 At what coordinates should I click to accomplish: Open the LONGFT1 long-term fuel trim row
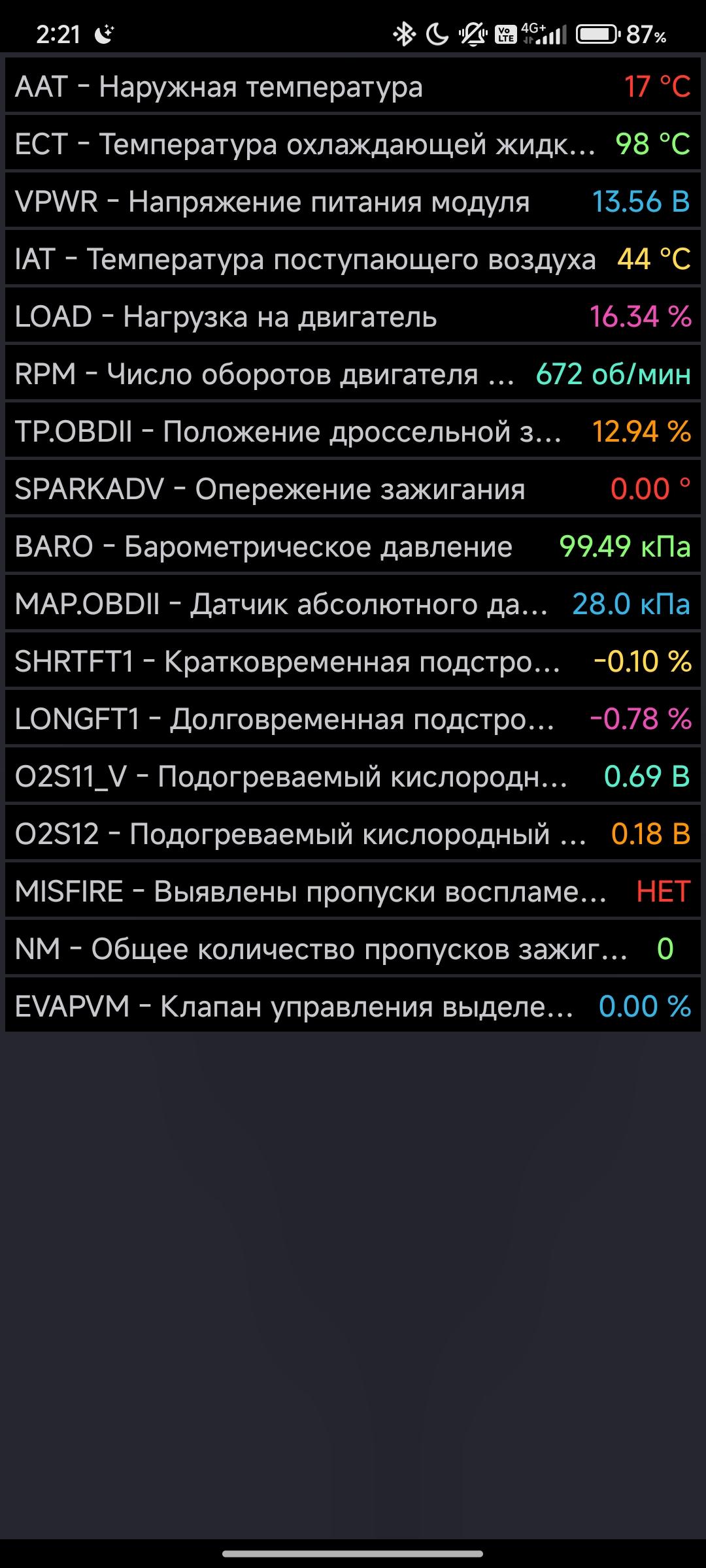[x=353, y=719]
